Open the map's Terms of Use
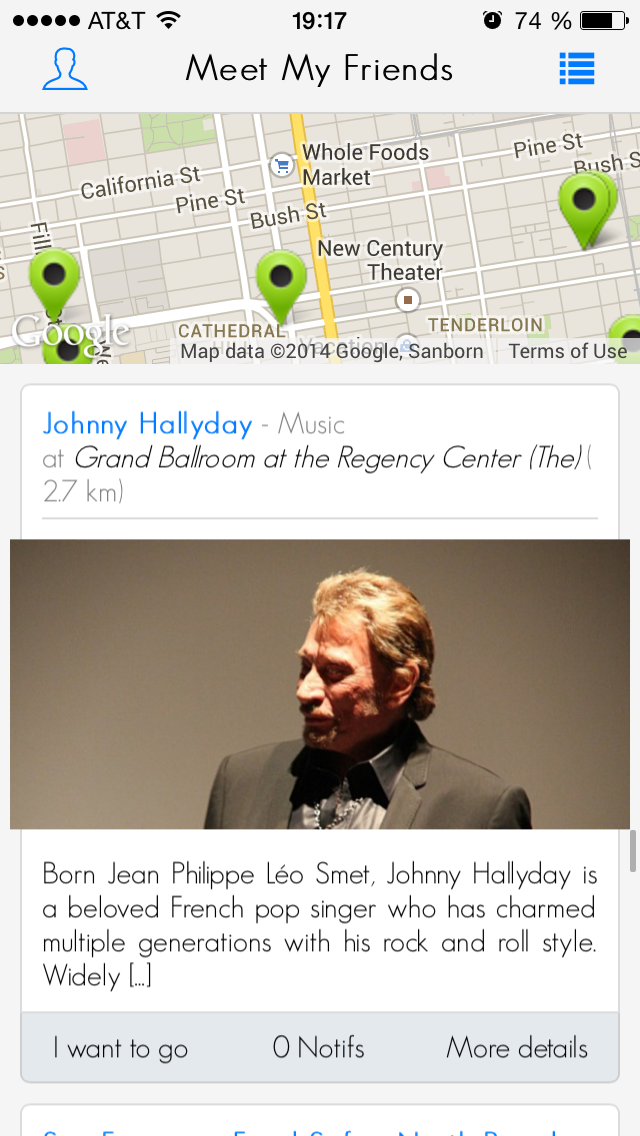Viewport: 640px width, 1136px height. point(567,351)
